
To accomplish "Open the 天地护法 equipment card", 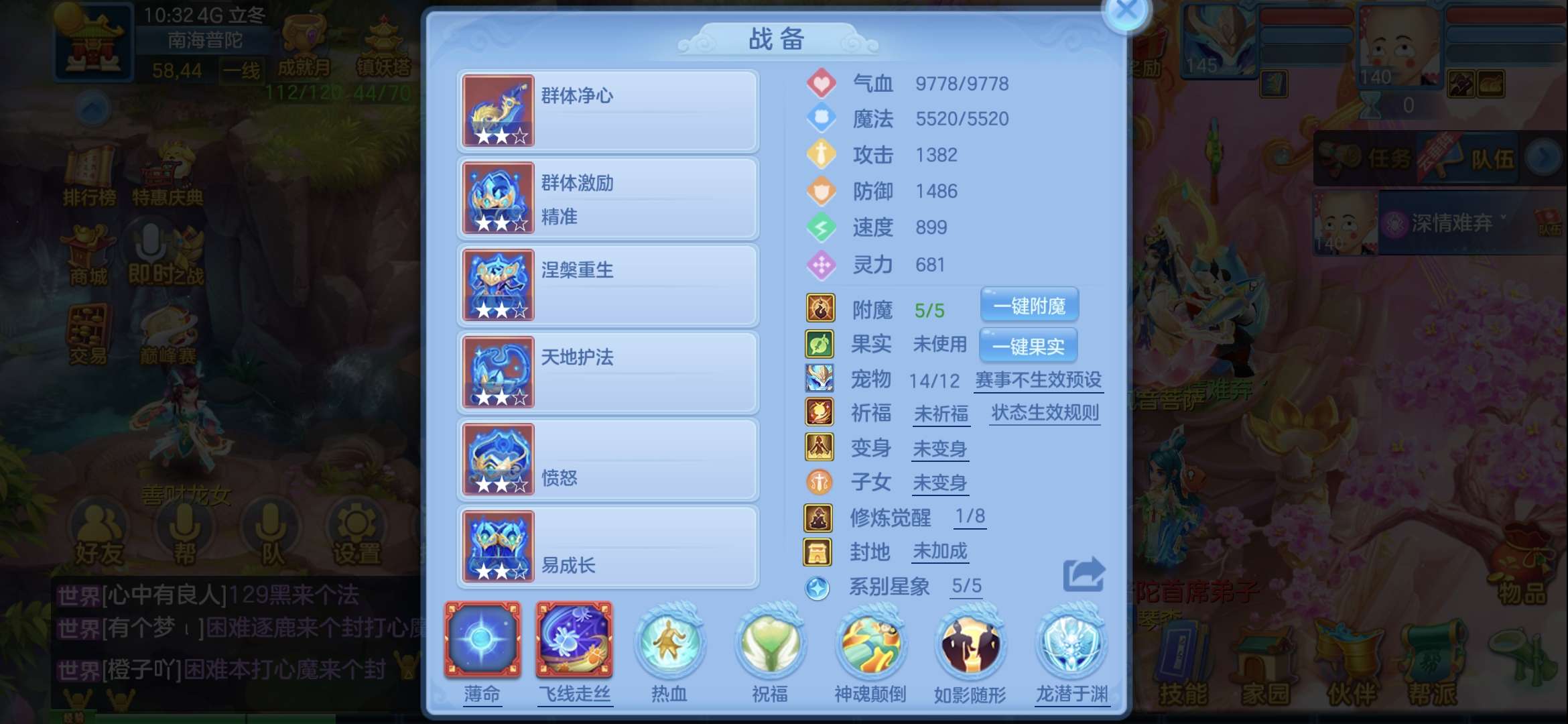I will pos(608,373).
